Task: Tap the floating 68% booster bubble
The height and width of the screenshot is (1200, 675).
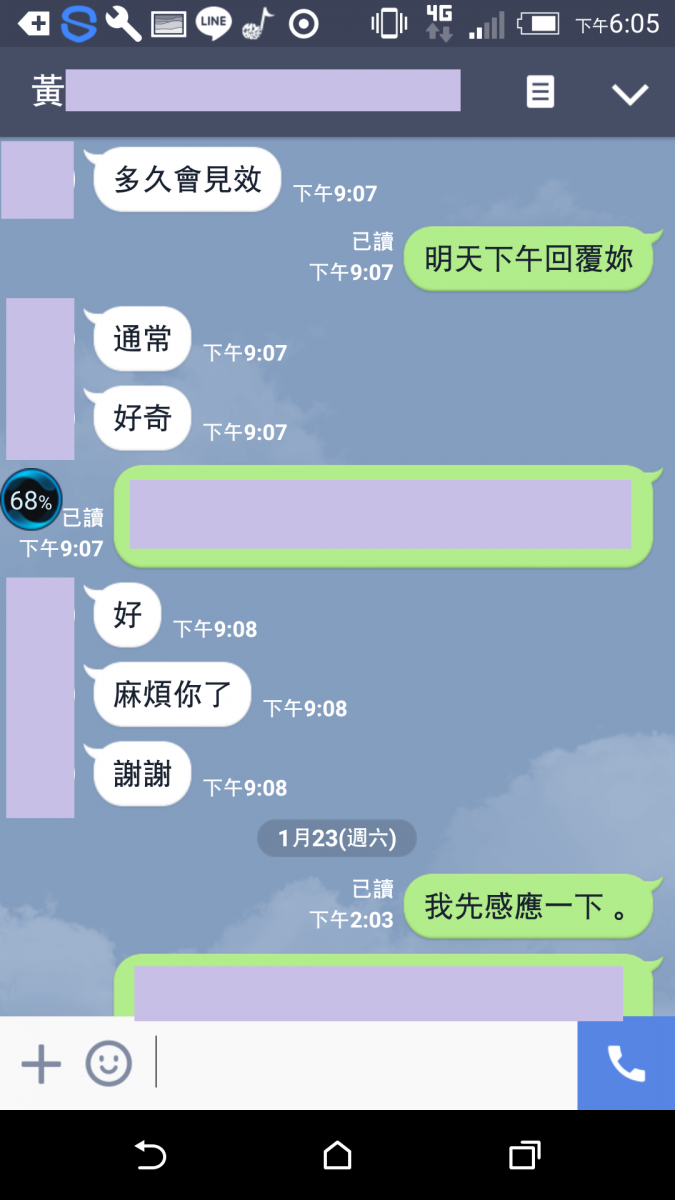Action: pos(31,500)
